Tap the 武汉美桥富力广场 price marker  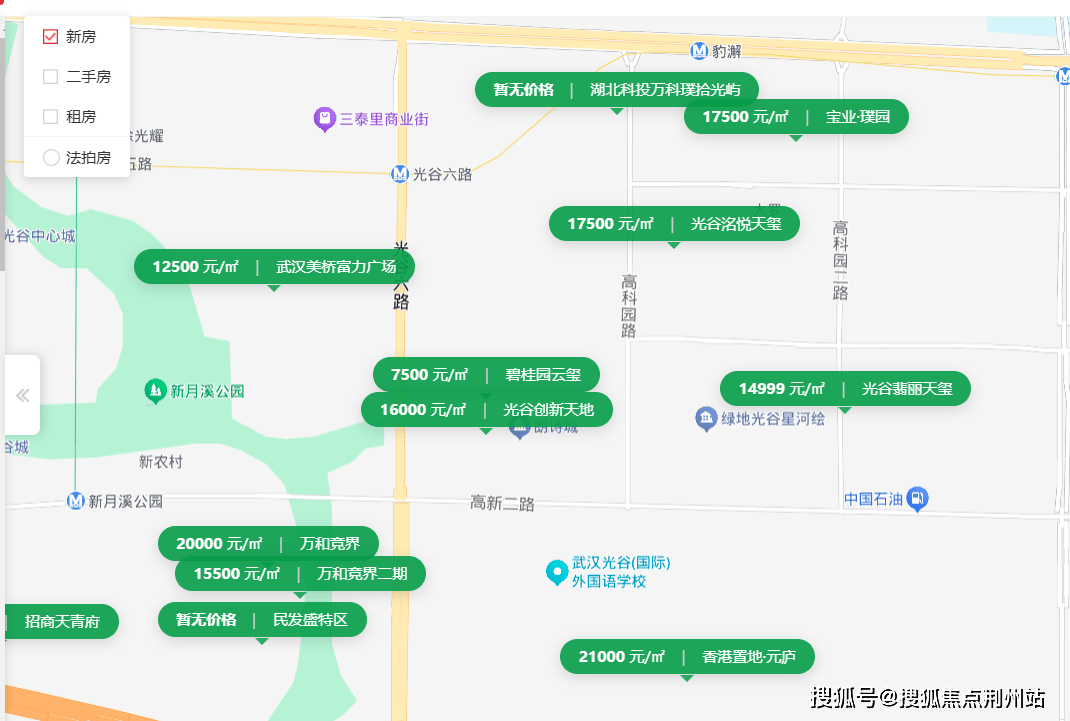tap(273, 267)
